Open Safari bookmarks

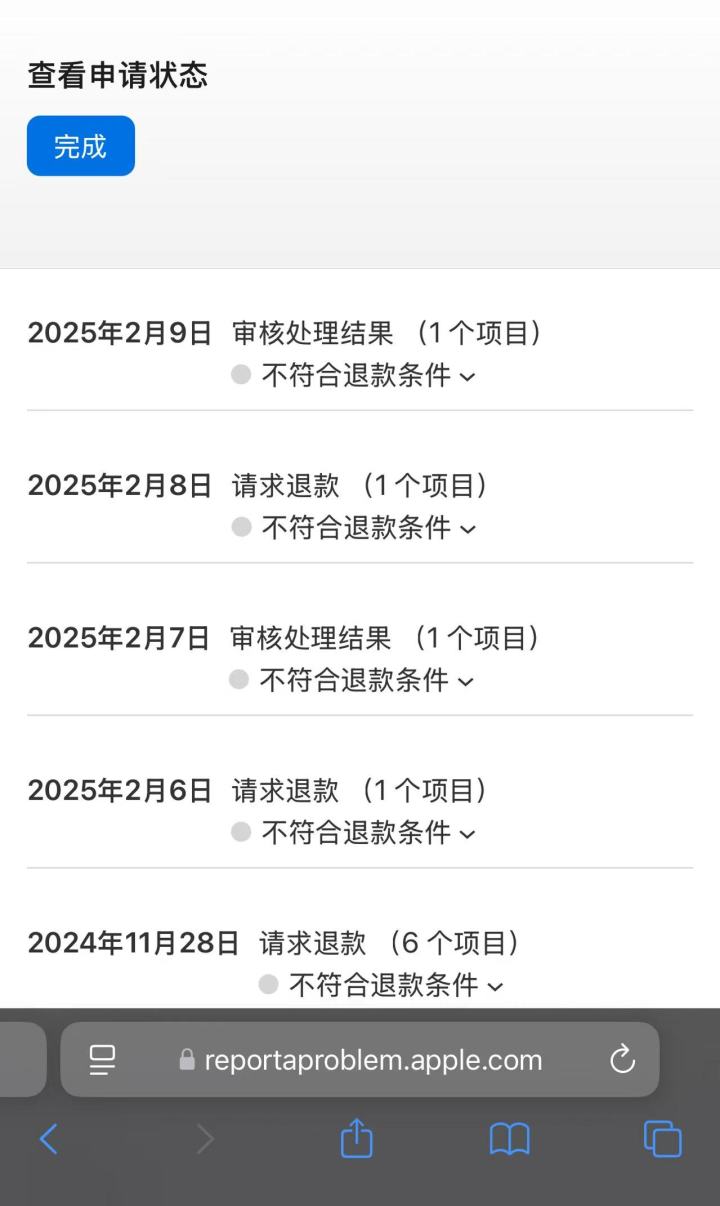[x=509, y=1139]
